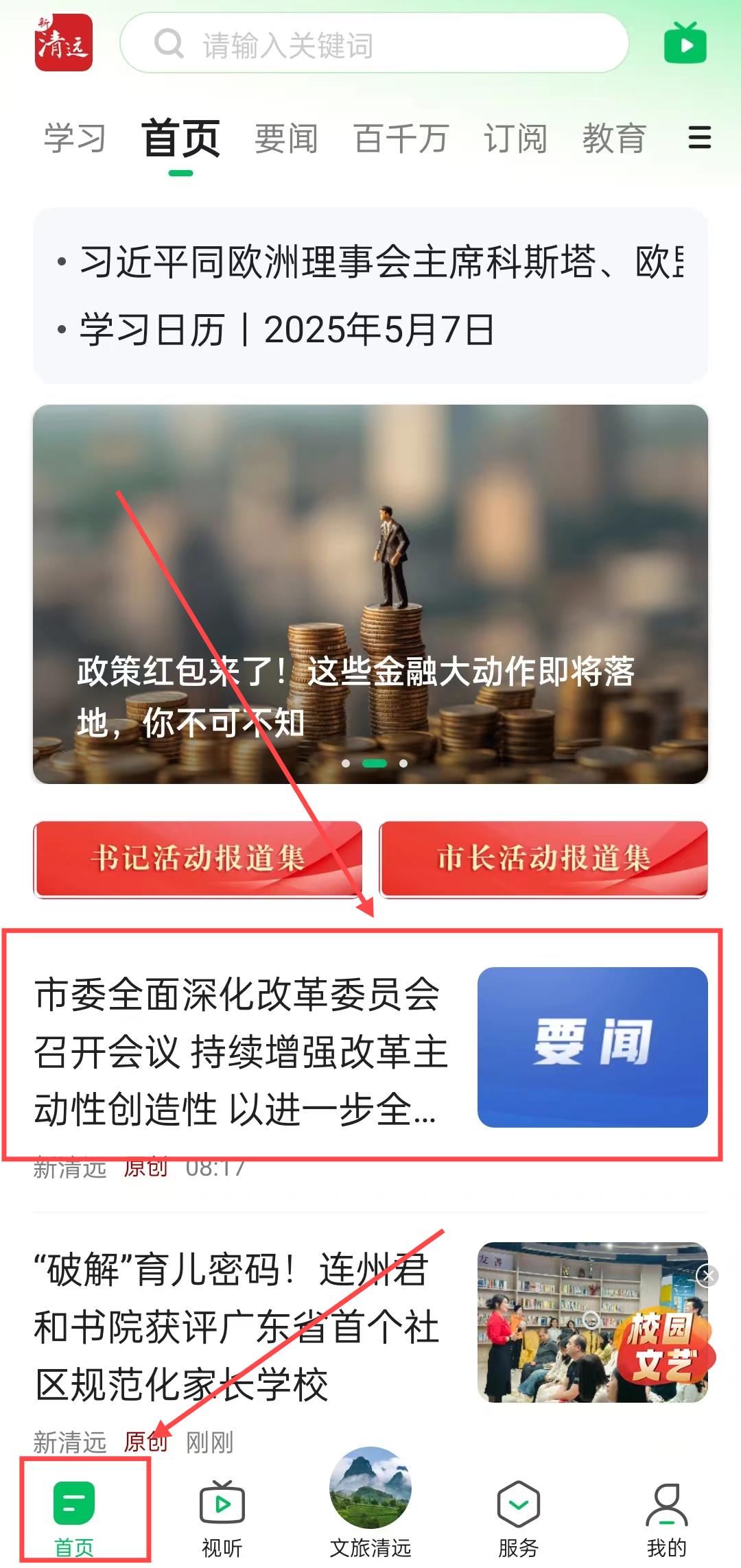Open 书记活动报道集

coord(198,859)
